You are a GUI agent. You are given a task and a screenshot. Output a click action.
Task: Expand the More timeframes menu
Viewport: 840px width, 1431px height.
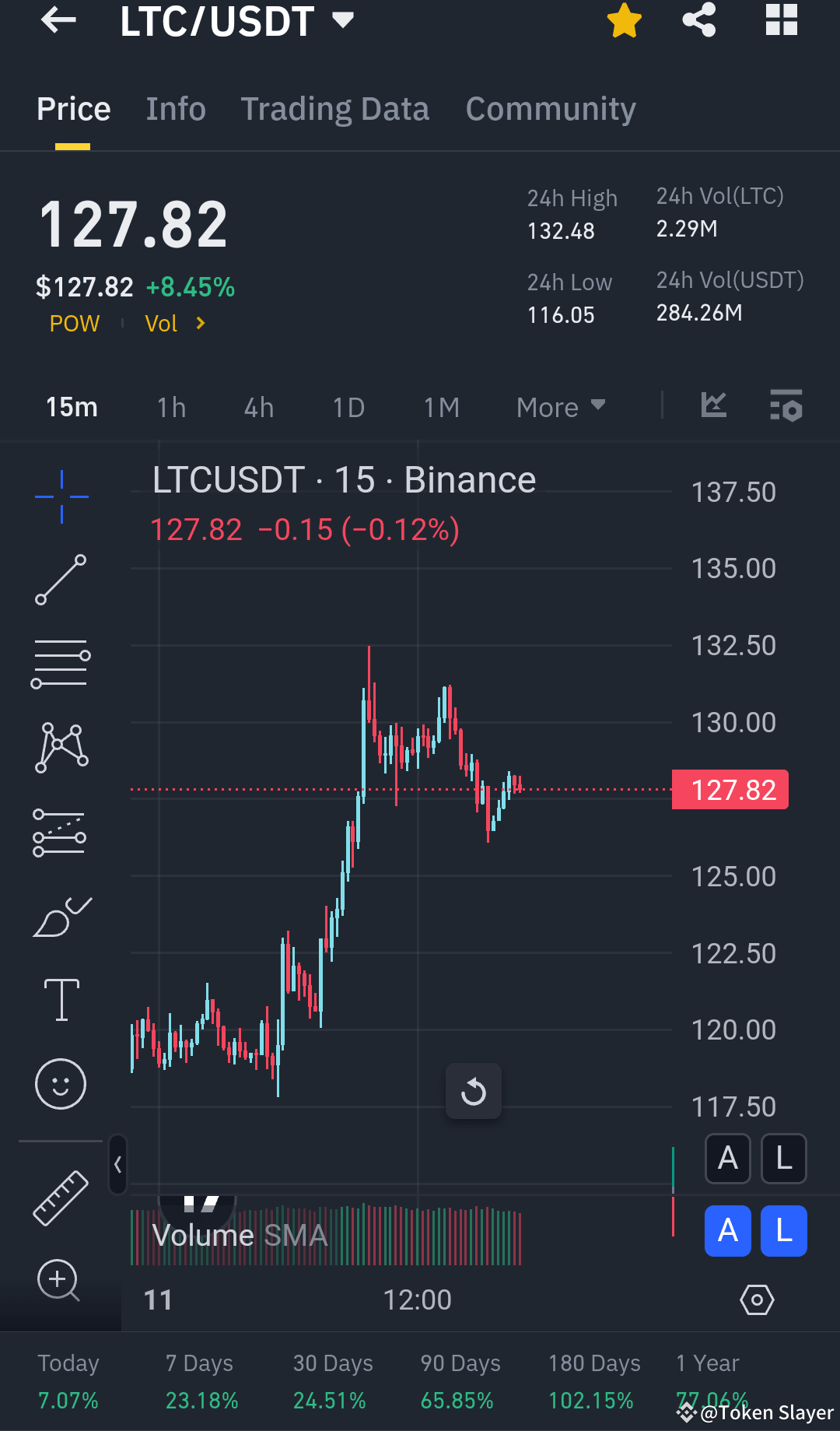(560, 406)
